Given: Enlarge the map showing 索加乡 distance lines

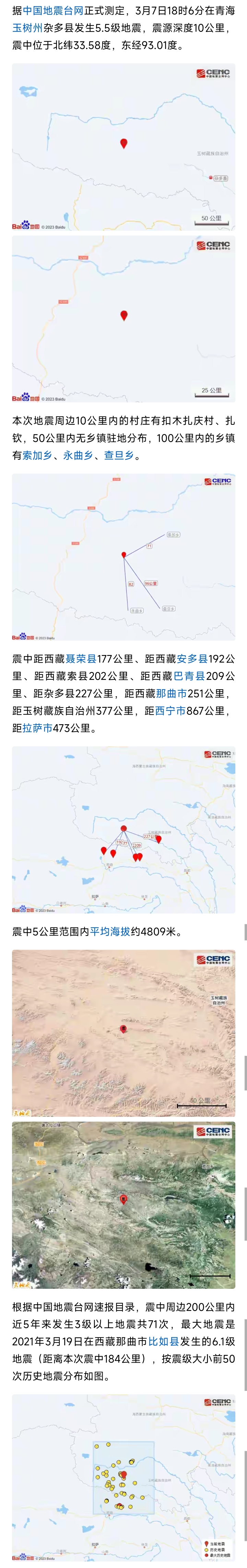Looking at the screenshot, I should tap(123, 556).
